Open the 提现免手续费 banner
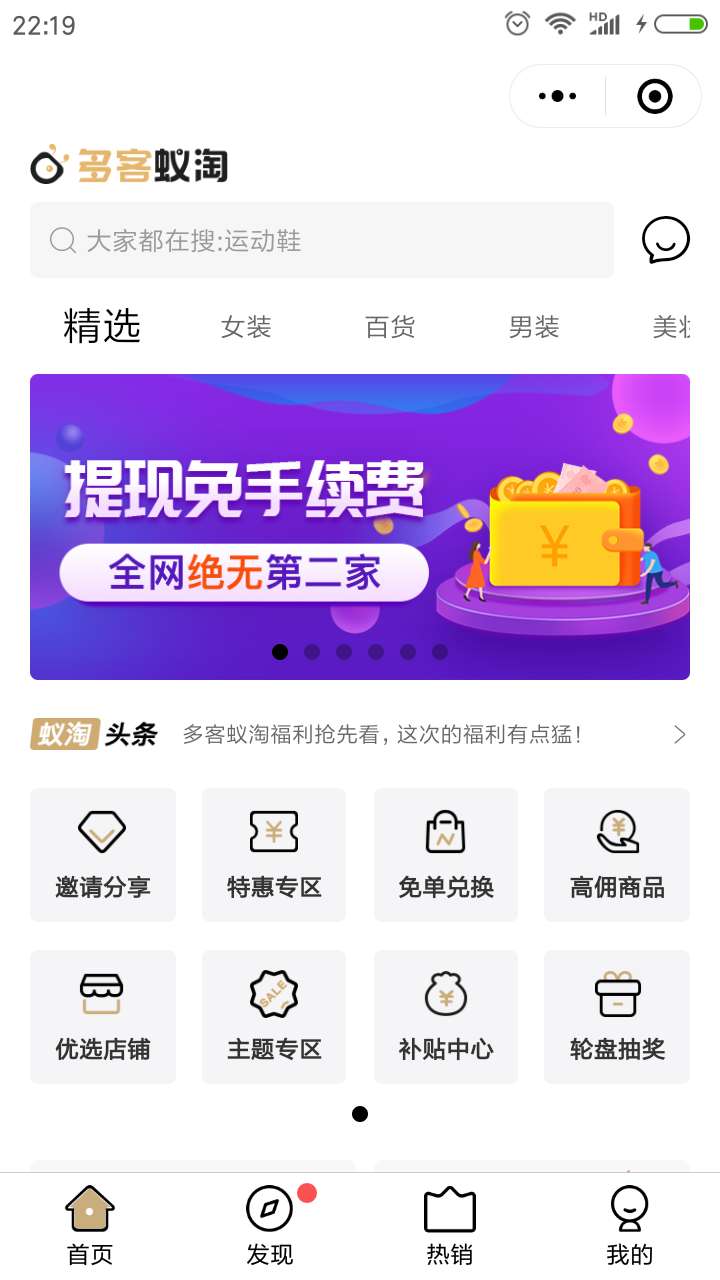720x1280 pixels. click(360, 527)
